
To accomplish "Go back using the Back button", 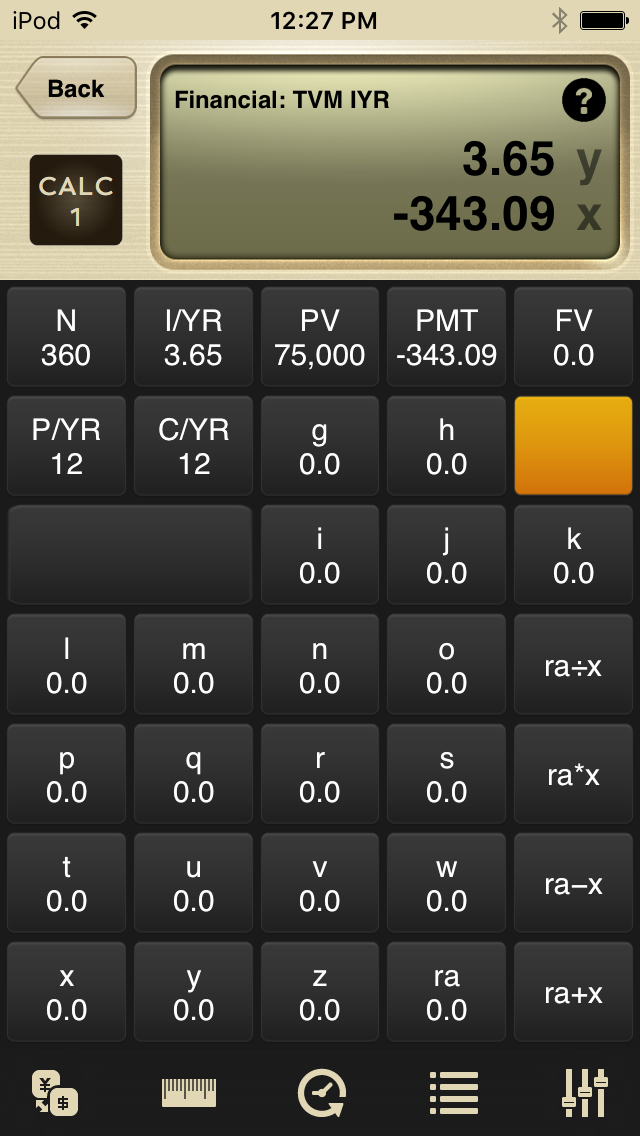I will [76, 88].
